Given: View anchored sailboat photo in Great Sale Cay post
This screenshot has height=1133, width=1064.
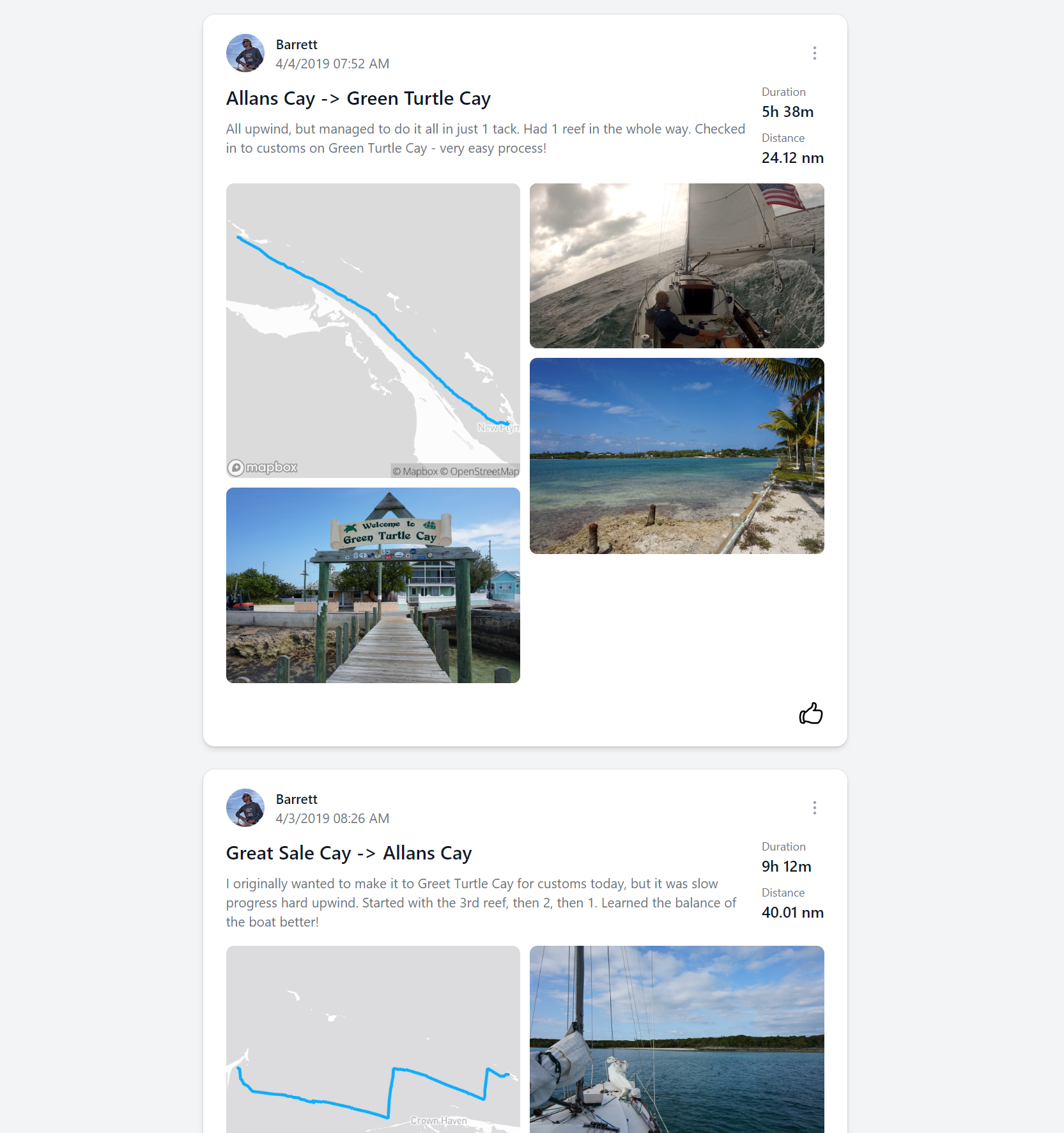Looking at the screenshot, I should pos(676,1038).
